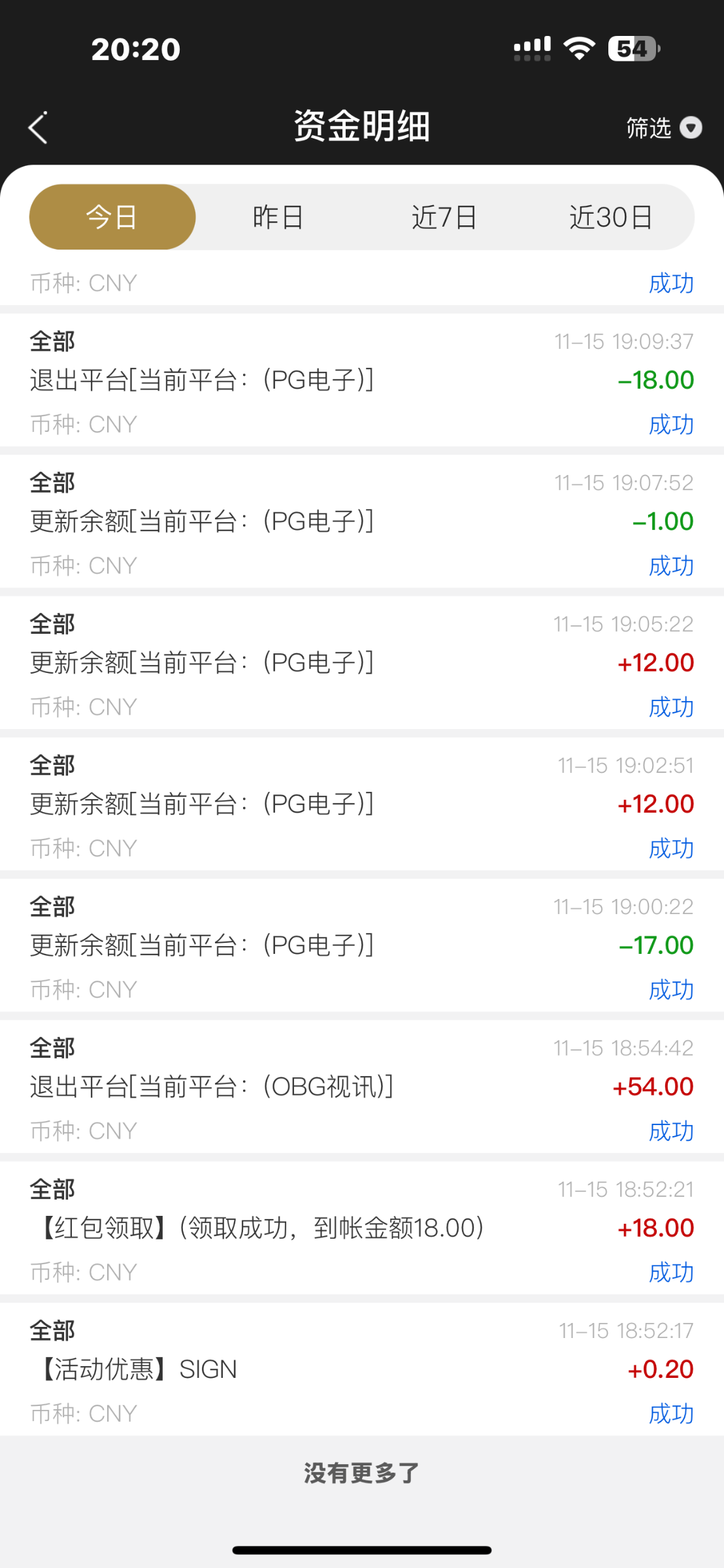Show records for 近30日

pos(611,217)
